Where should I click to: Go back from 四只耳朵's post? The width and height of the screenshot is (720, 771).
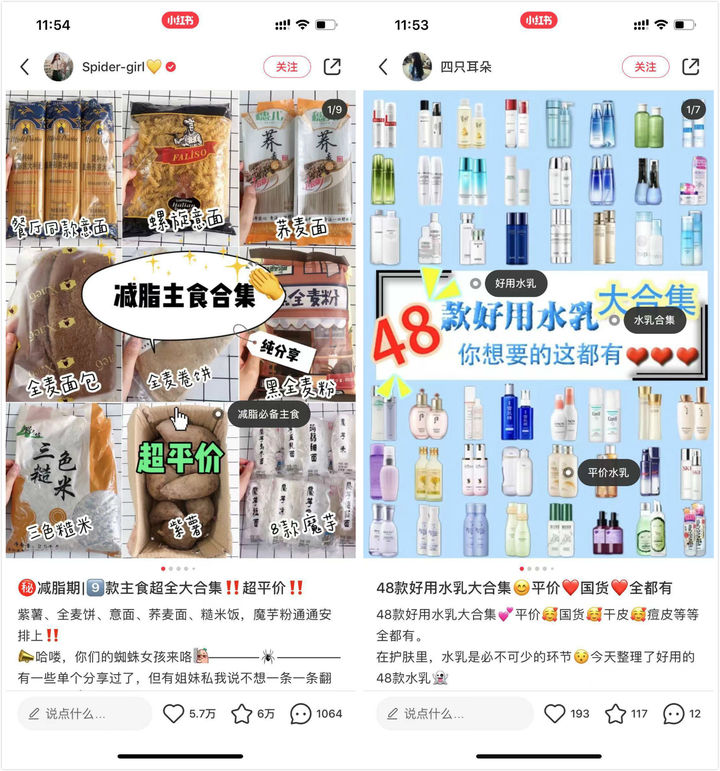[x=382, y=67]
